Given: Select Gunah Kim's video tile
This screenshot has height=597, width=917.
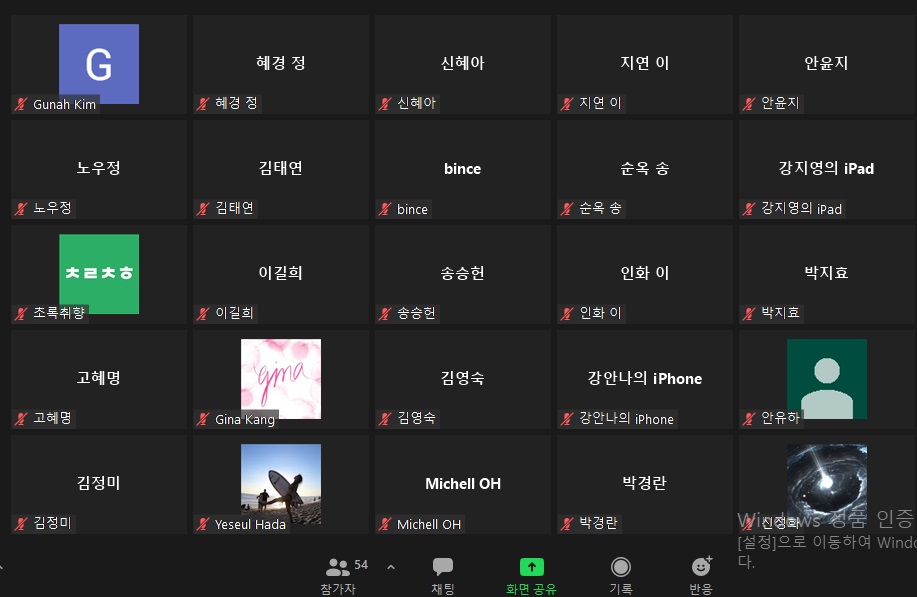Looking at the screenshot, I should tap(98, 65).
